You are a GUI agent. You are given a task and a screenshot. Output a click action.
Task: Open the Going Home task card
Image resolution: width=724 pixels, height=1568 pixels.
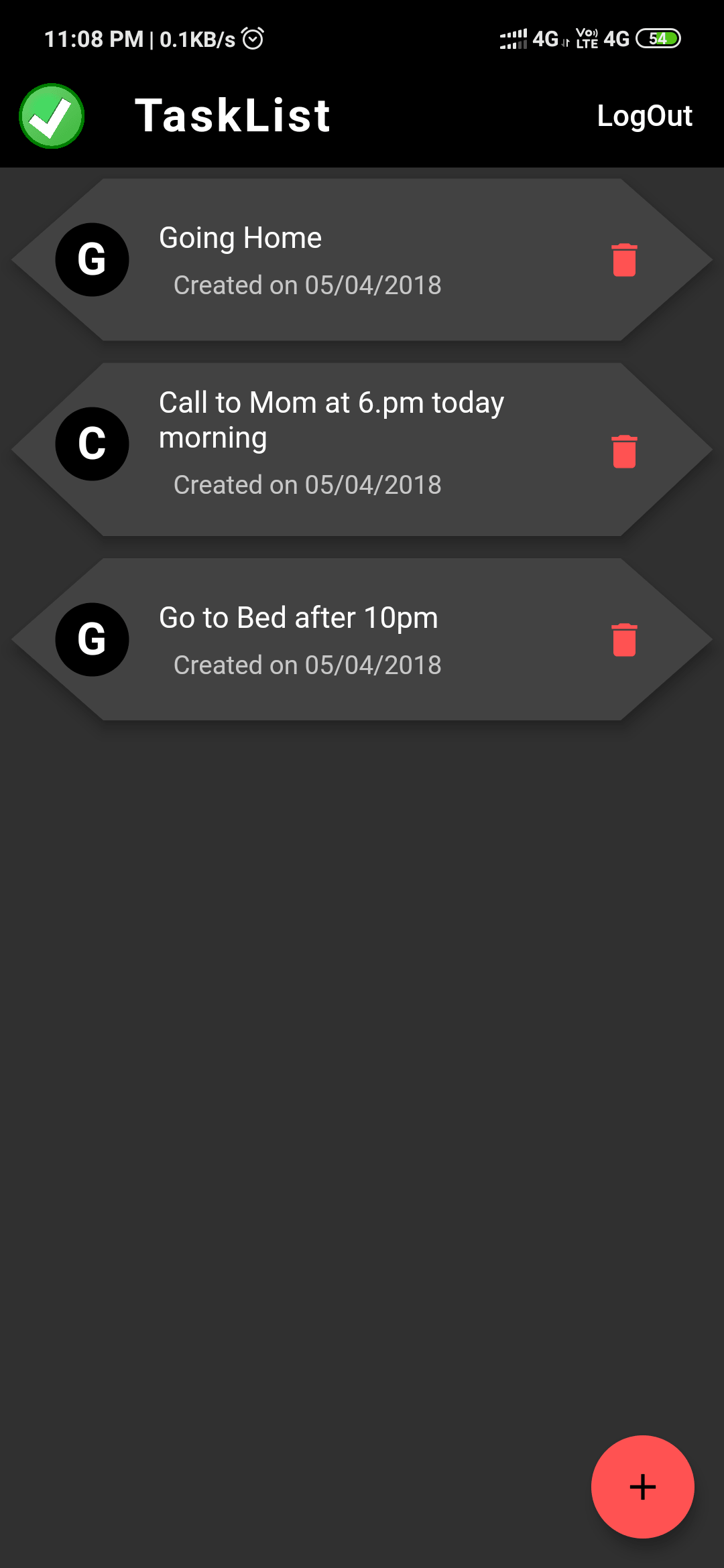tap(335, 260)
